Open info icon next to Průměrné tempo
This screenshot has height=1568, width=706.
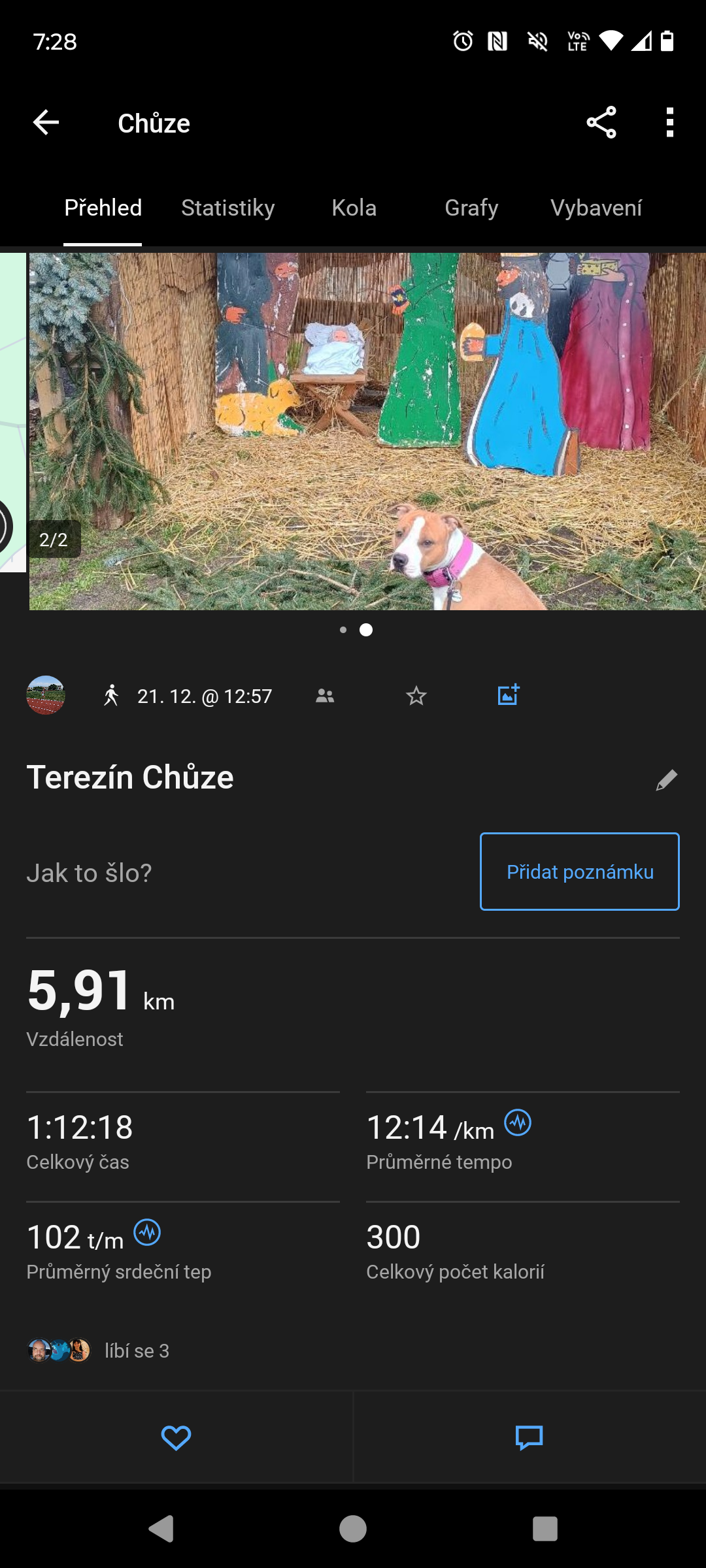(x=518, y=1123)
